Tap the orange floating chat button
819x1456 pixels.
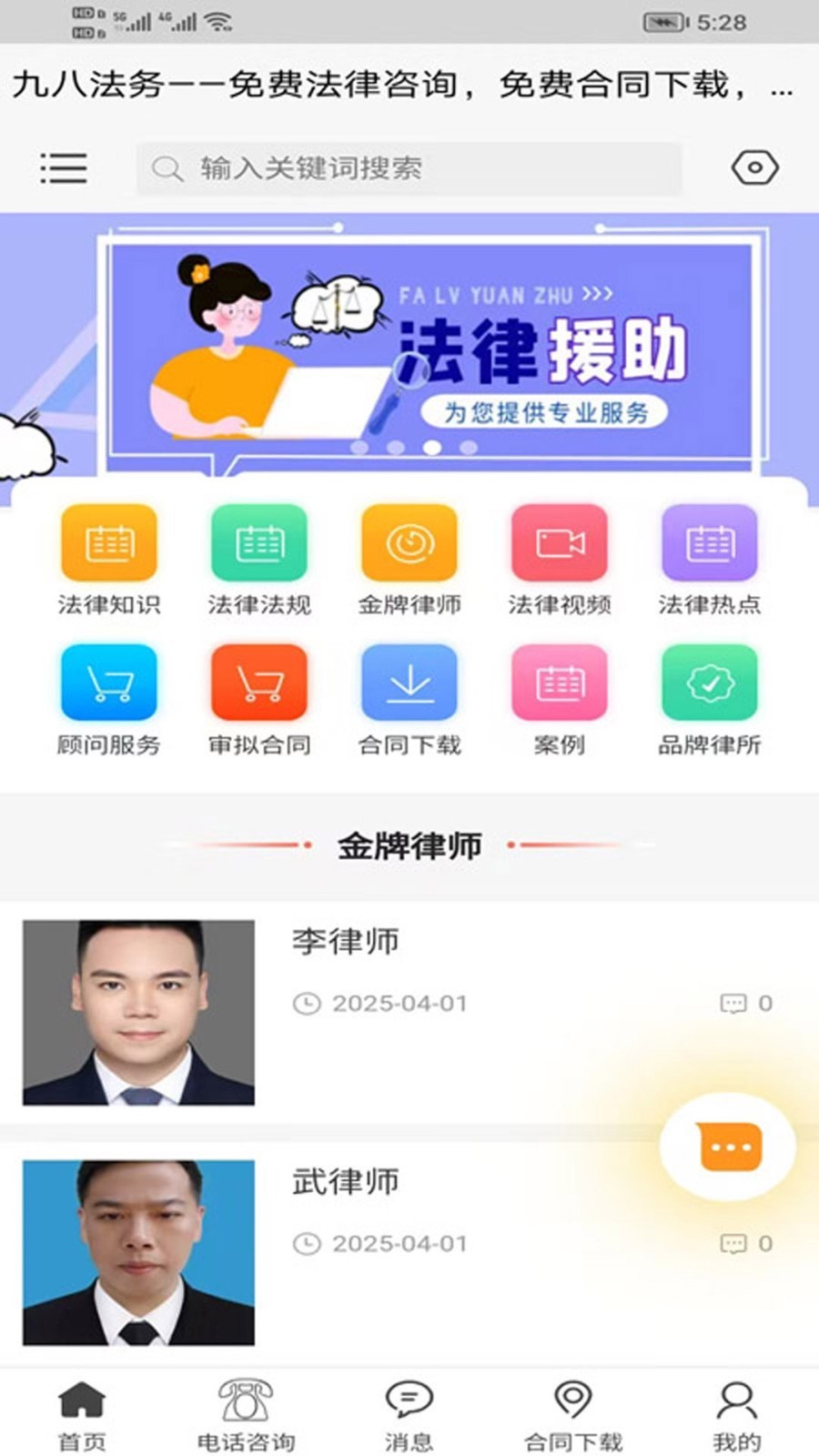[728, 1147]
